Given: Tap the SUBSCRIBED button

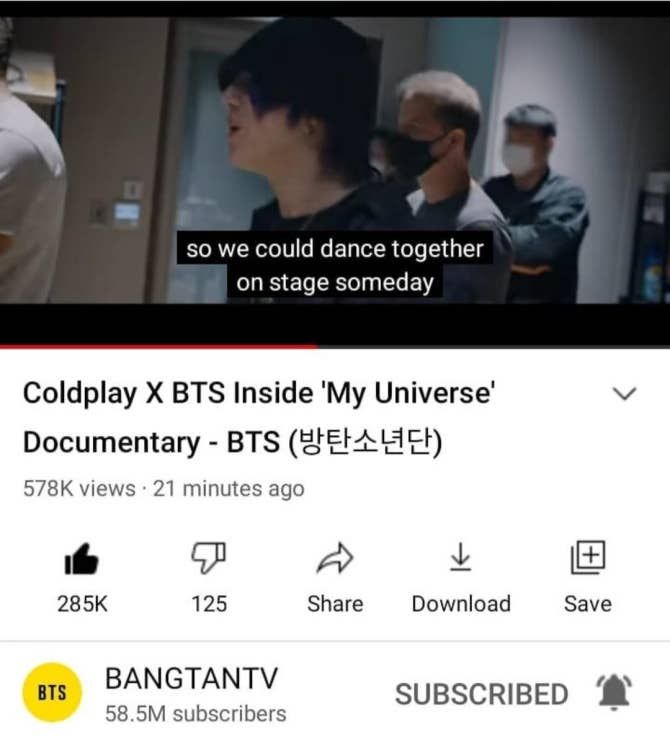Looking at the screenshot, I should pos(481,694).
